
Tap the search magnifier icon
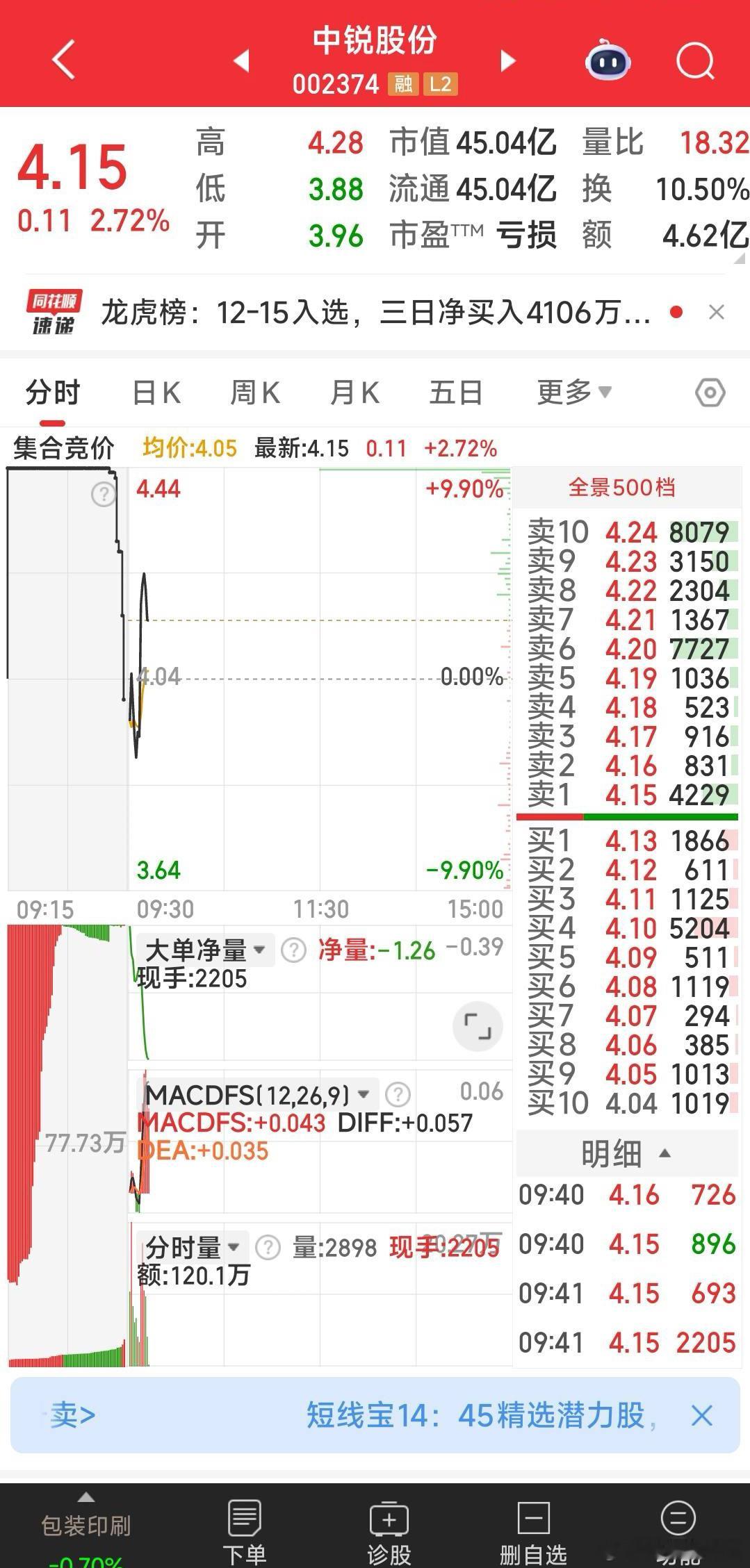[694, 61]
